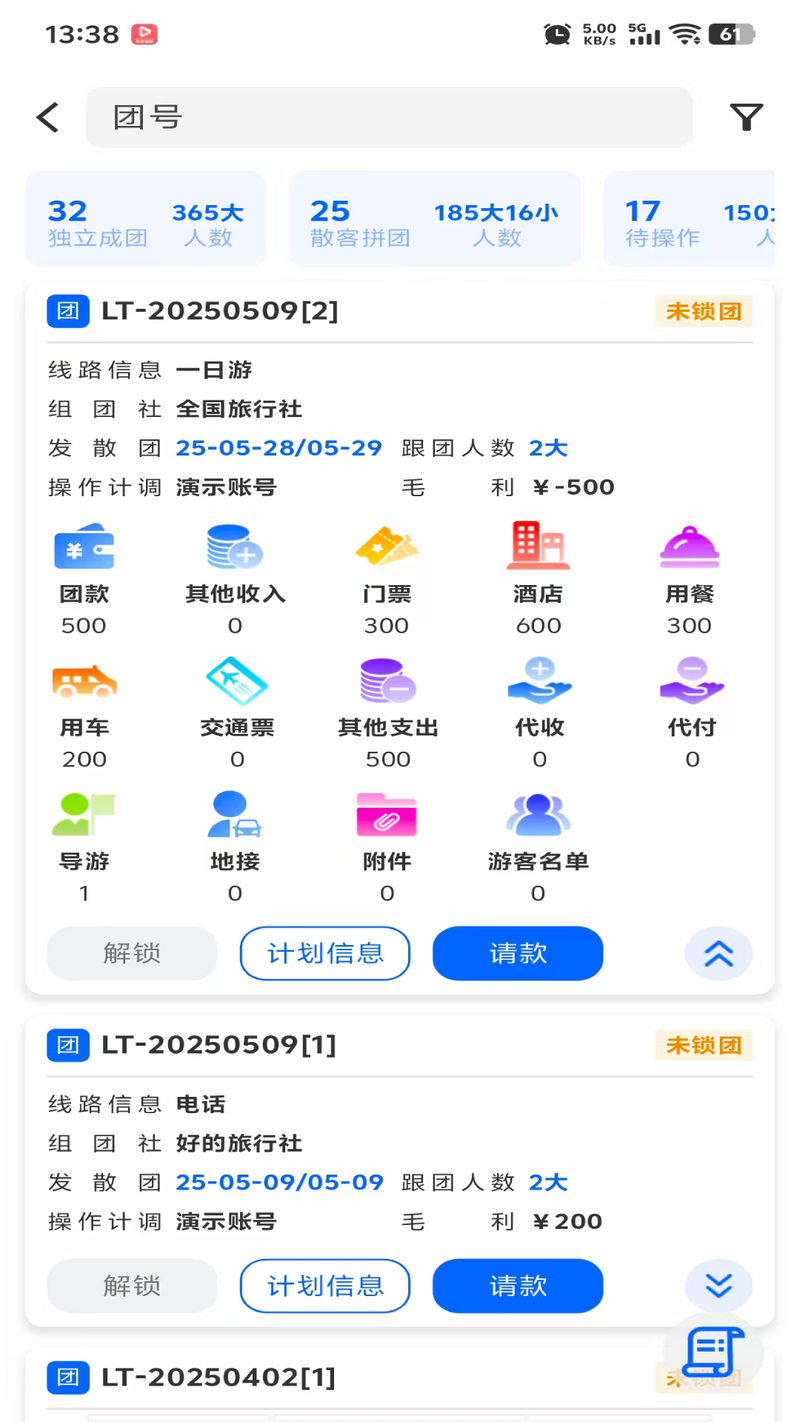Check 用车 costs of LT-20250509[2]
The image size is (800, 1422).
point(84,712)
